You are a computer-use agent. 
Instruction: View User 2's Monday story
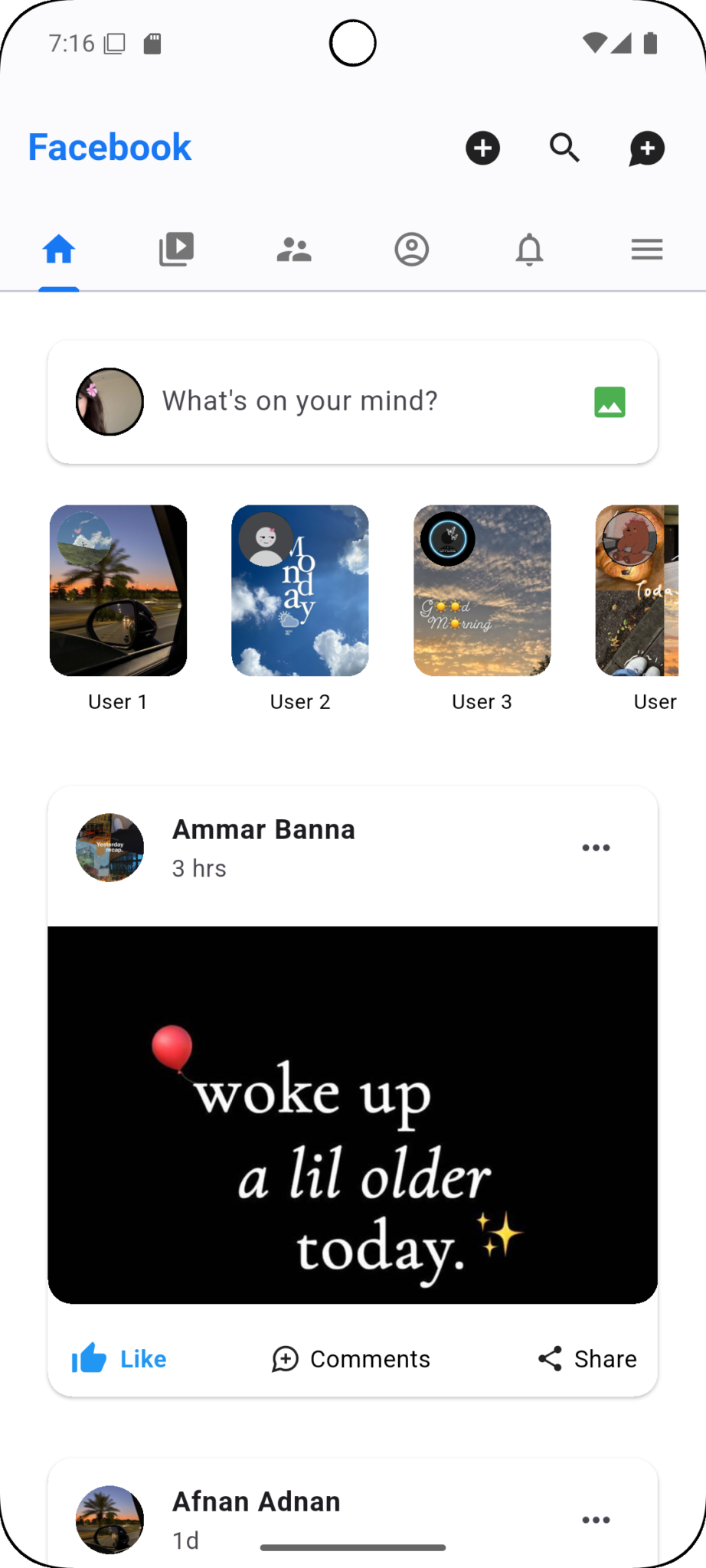tap(299, 590)
